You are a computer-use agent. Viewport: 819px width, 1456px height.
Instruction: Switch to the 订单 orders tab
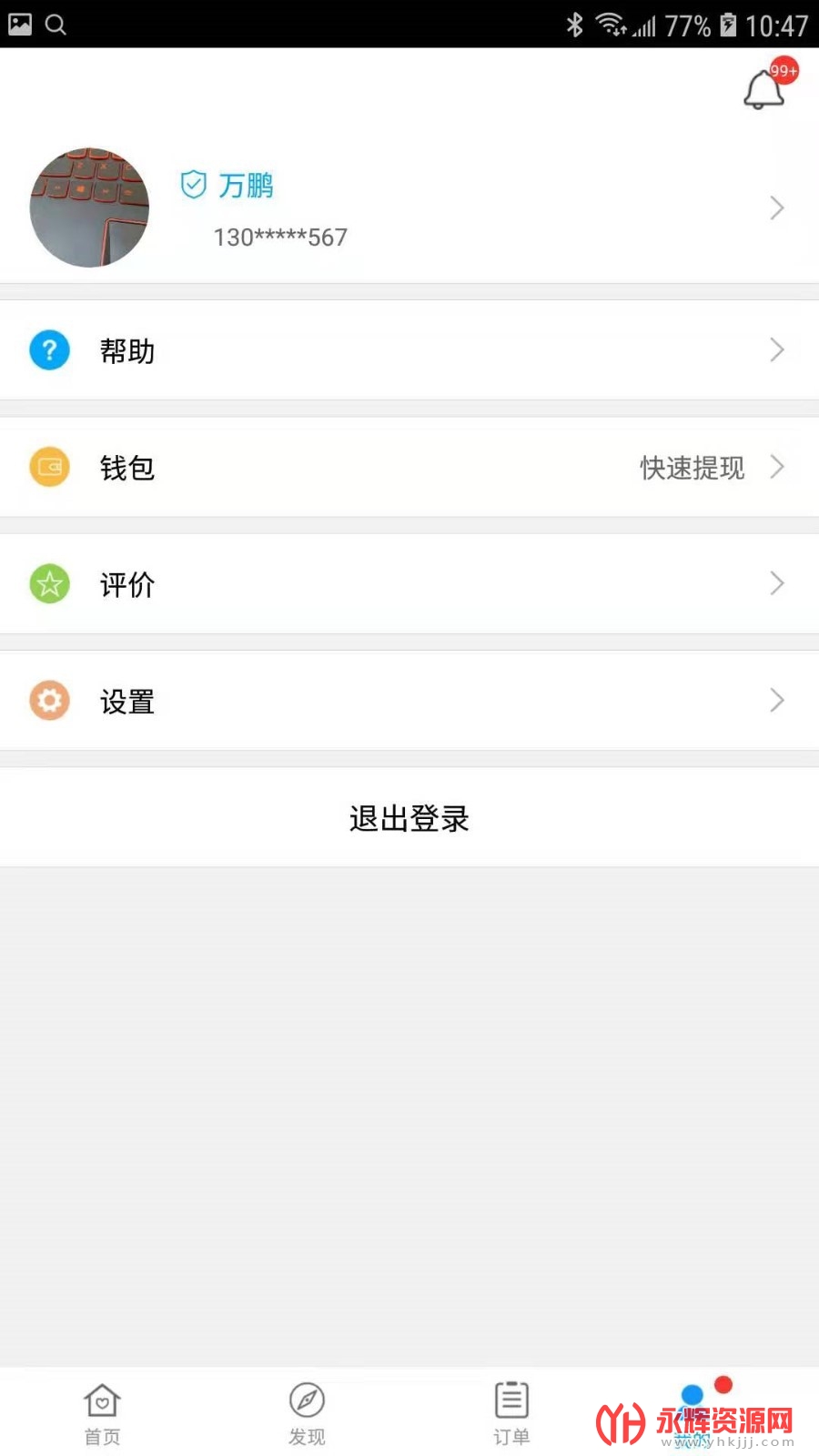511,1413
